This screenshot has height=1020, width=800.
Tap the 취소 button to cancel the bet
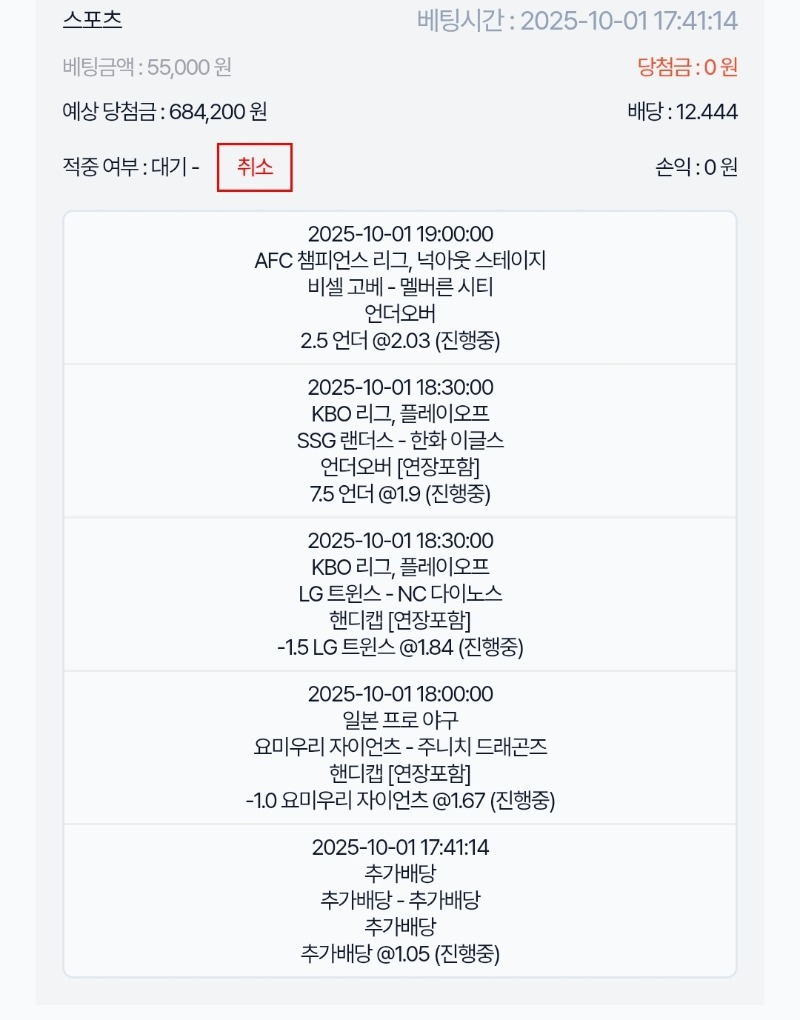click(255, 168)
